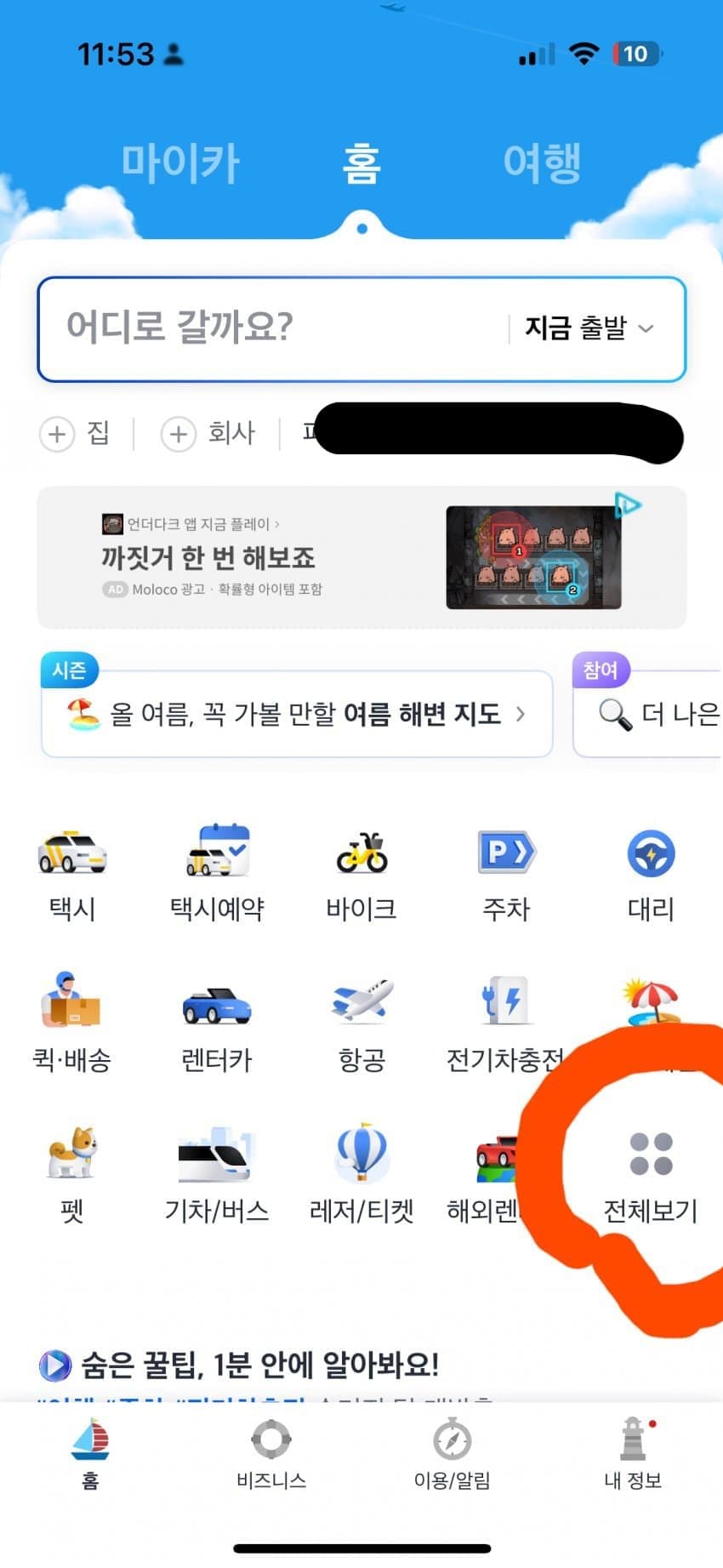The image size is (723, 1568).
Task: Open the 언더다크 ad banner
Action: [x=361, y=557]
